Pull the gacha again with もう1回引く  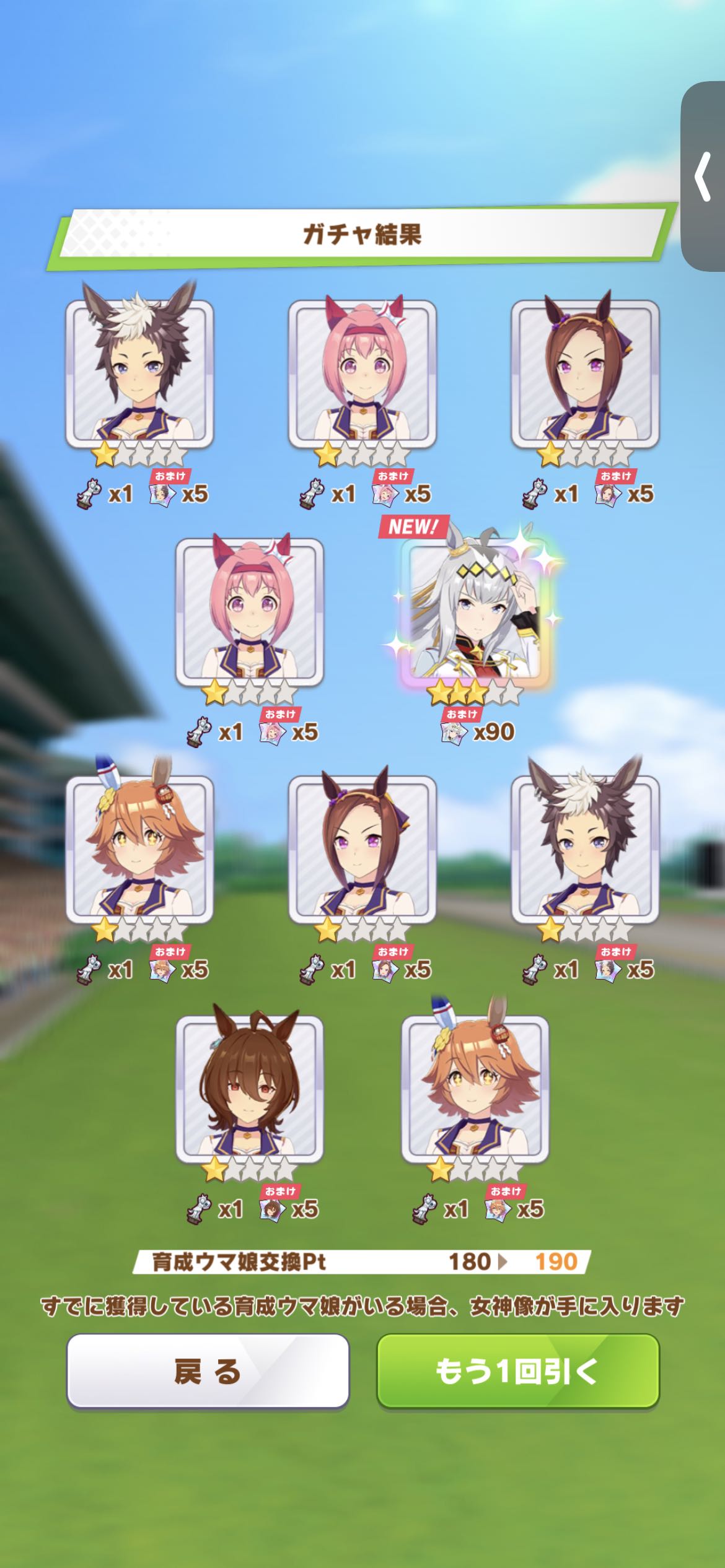tap(517, 1371)
